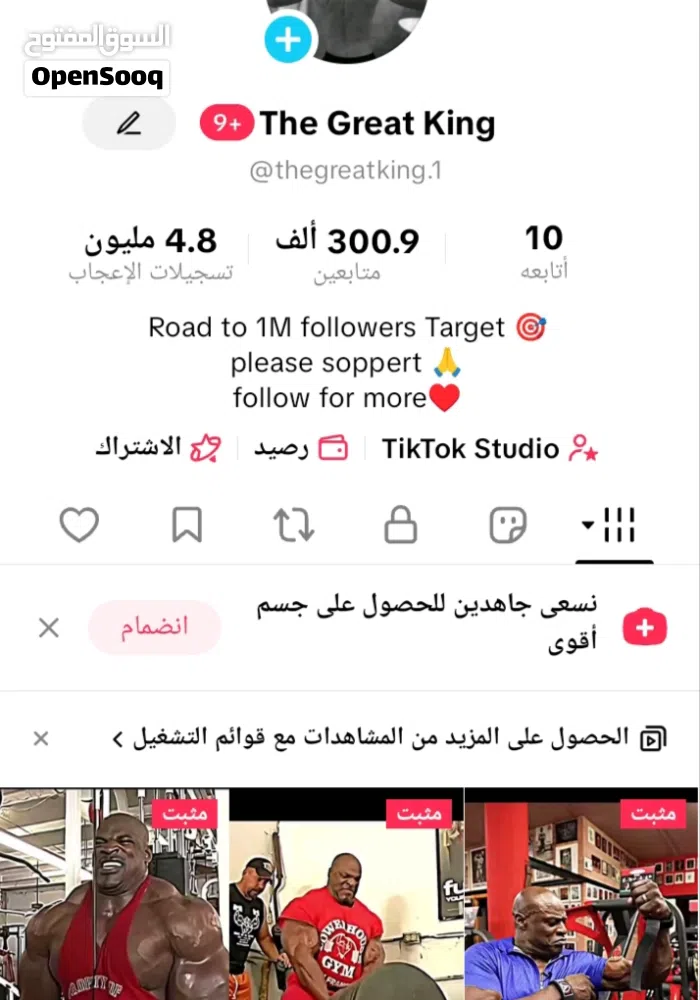This screenshot has width=700, height=1000.
Task: Open the الاشتراك subscription option
Action: coord(153,449)
